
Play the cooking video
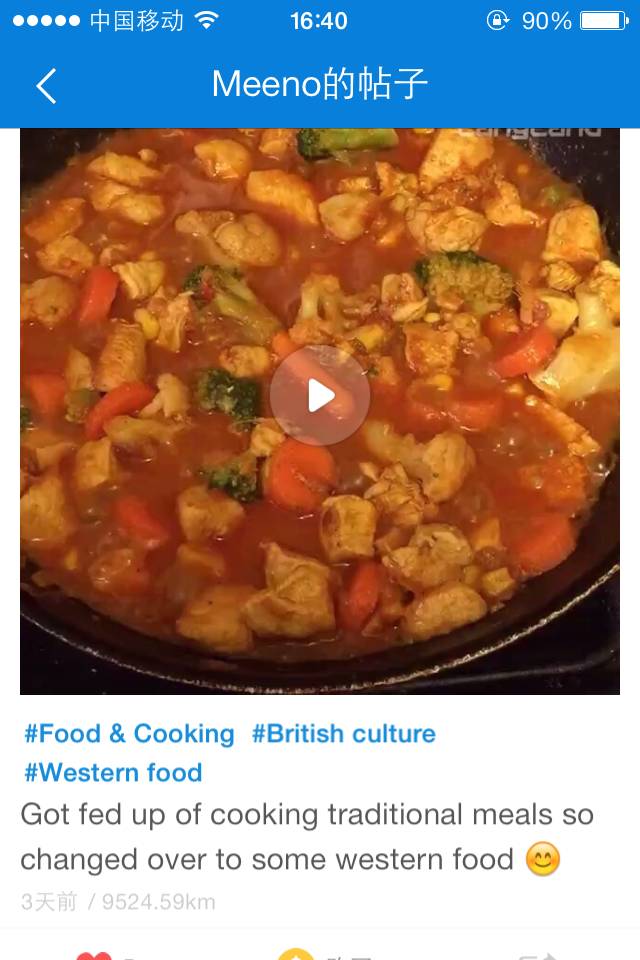[320, 396]
